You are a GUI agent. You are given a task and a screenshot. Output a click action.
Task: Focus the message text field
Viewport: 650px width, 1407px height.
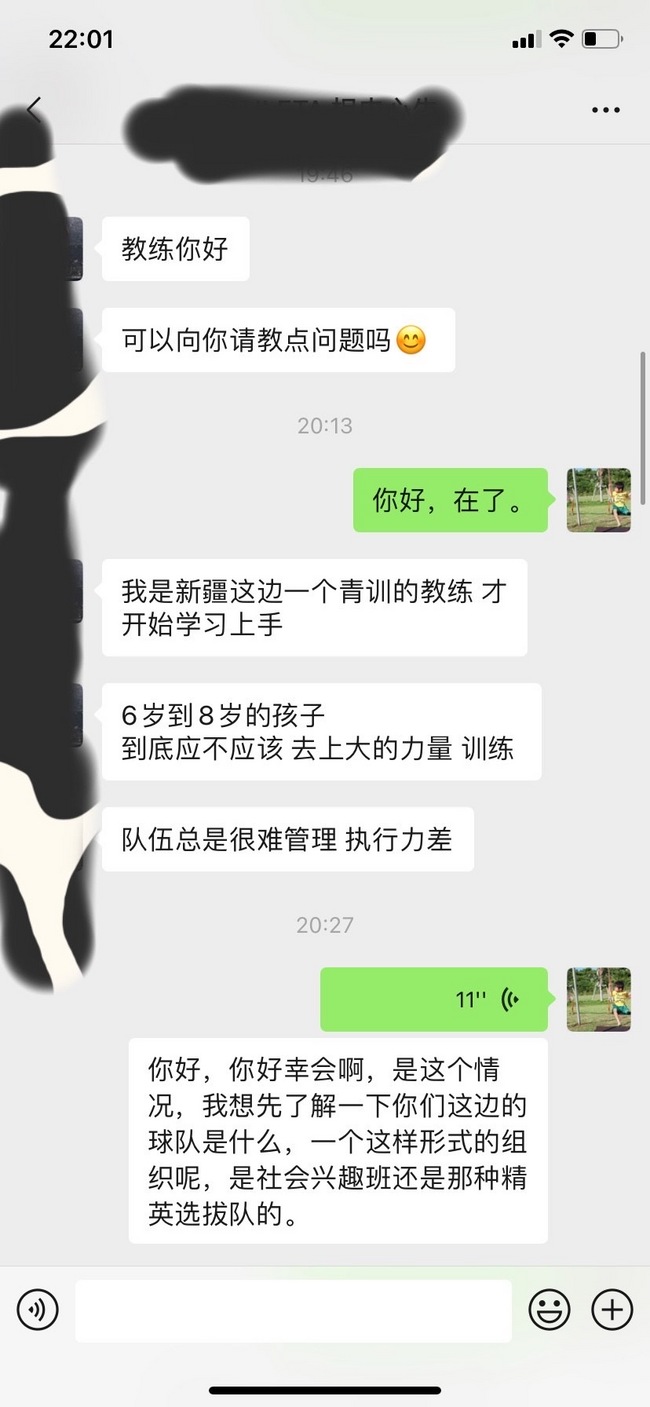click(293, 1310)
